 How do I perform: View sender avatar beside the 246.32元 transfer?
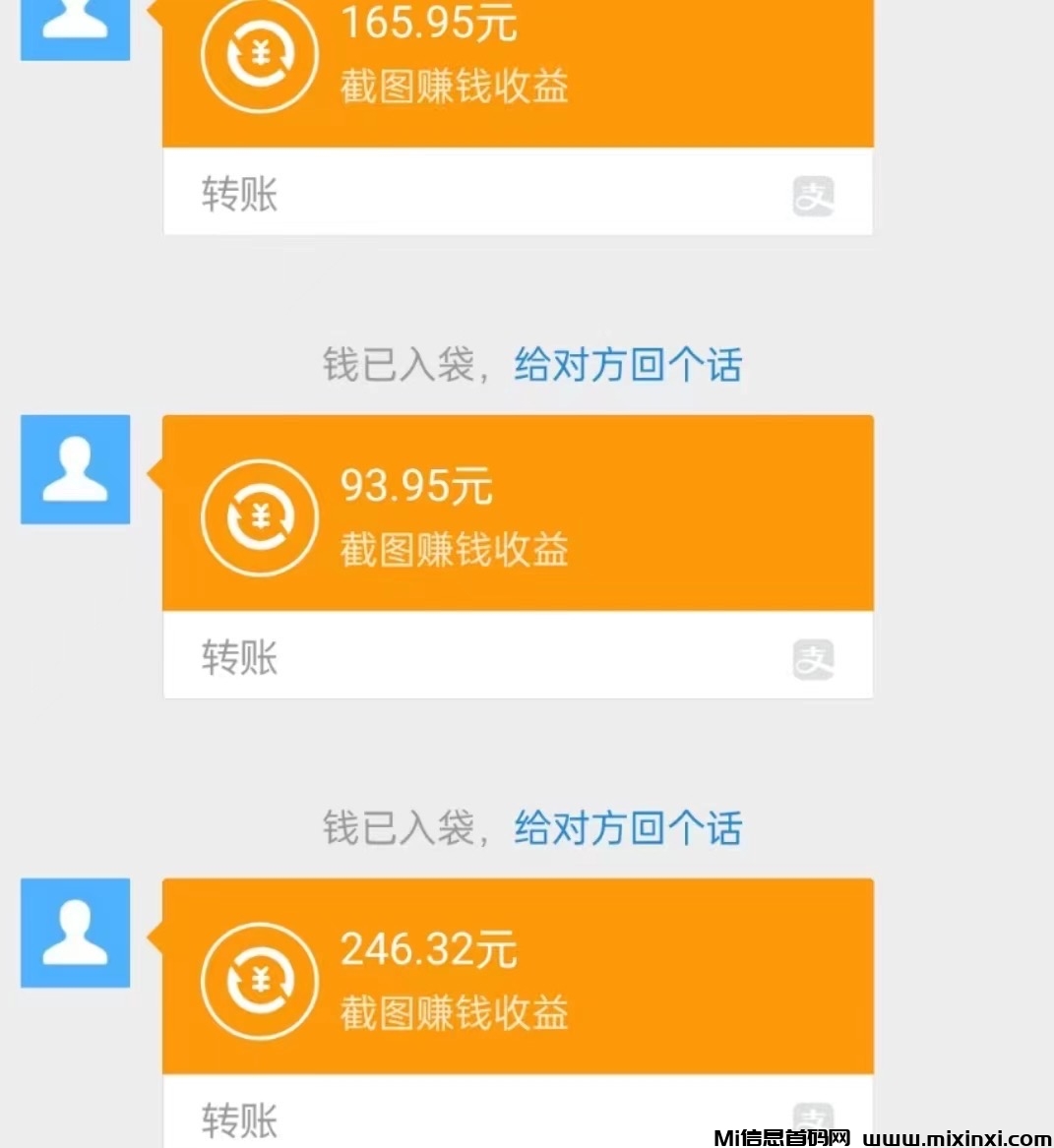coord(76,933)
